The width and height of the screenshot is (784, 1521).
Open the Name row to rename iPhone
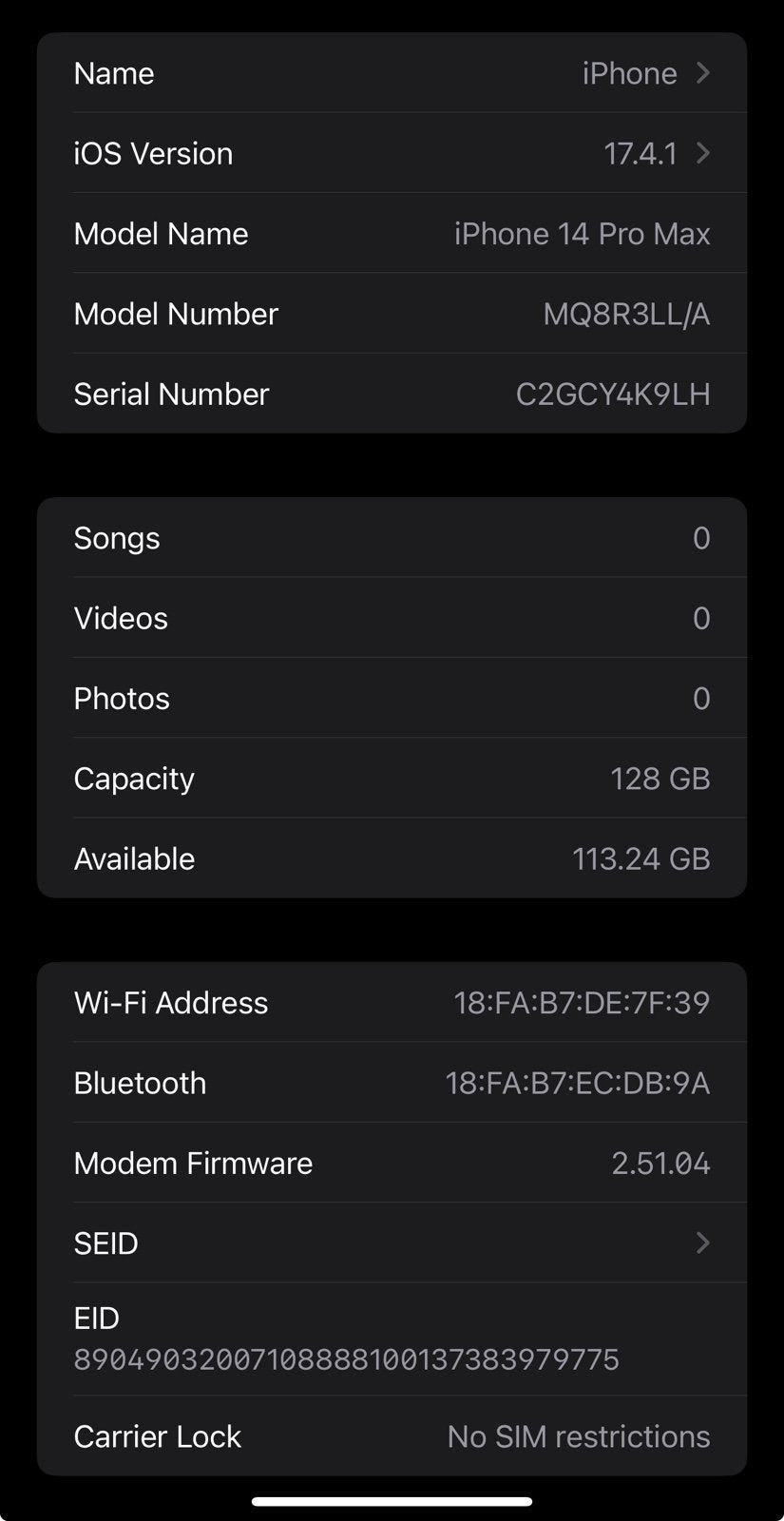tap(392, 73)
